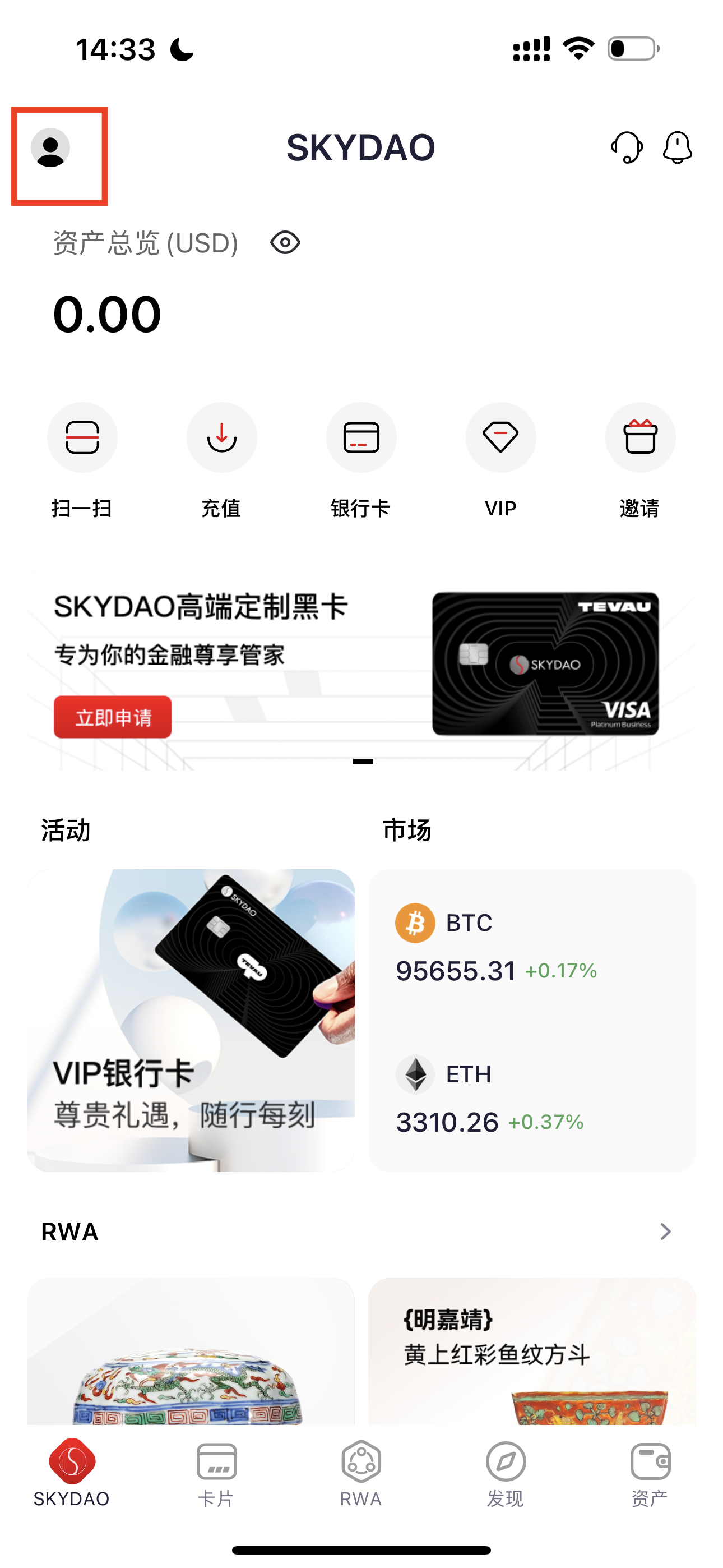723x1568 pixels.
Task: Open the VIP银行卡 activity card
Action: pos(191,1020)
